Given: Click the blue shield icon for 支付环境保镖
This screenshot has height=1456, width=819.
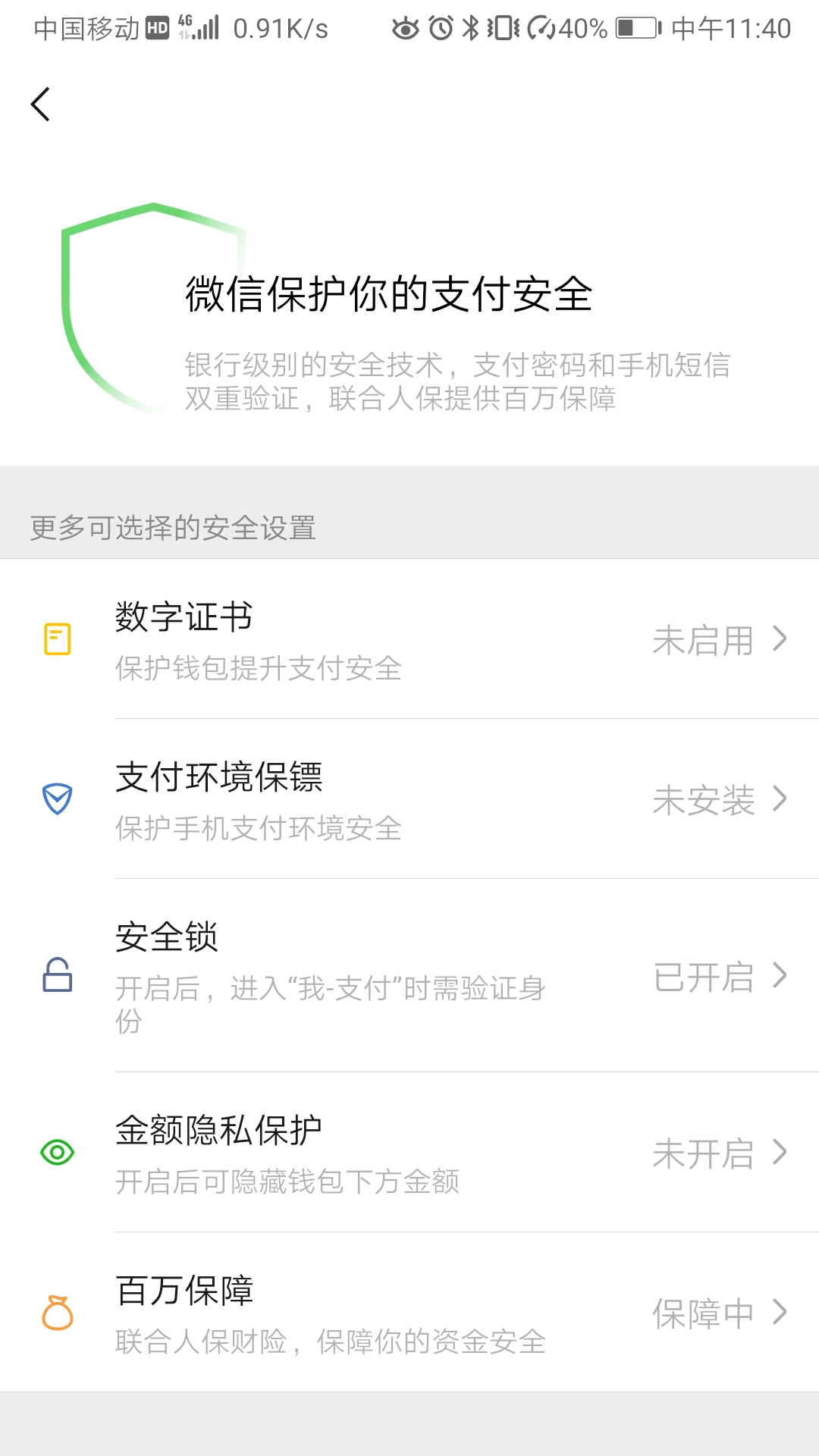Looking at the screenshot, I should (57, 797).
